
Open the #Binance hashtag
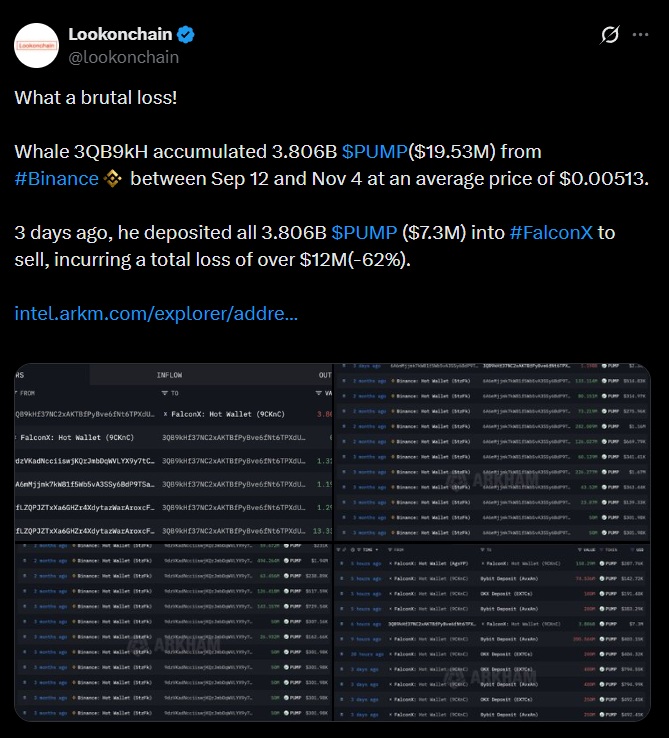click(56, 179)
